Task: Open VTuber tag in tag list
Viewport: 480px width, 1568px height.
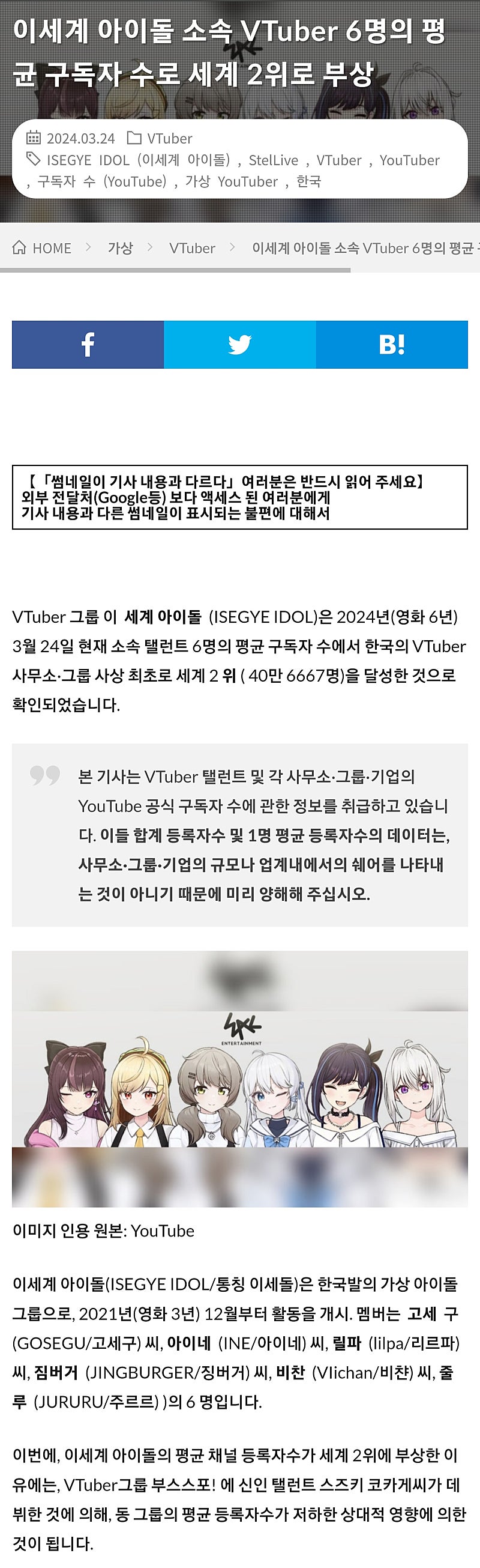Action: [338, 160]
